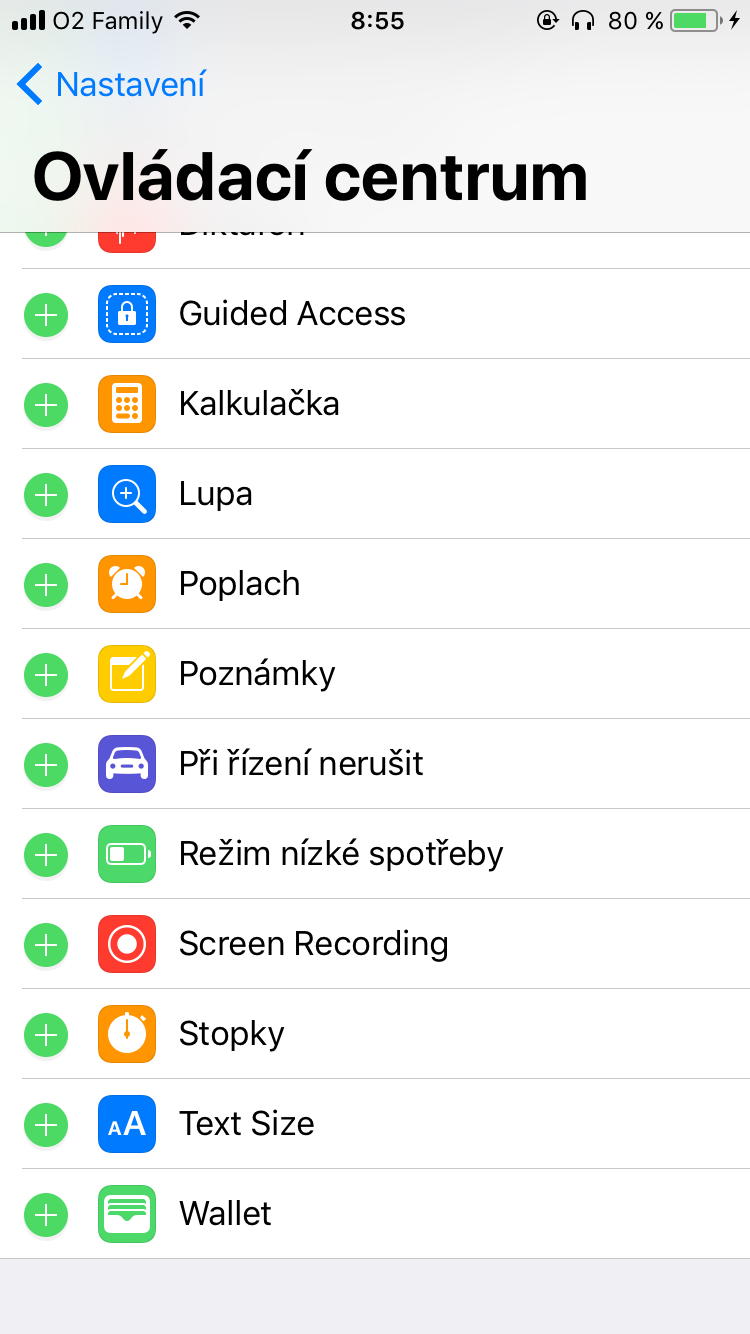Go back to Nastavení
750x1334 pixels.
(x=110, y=85)
